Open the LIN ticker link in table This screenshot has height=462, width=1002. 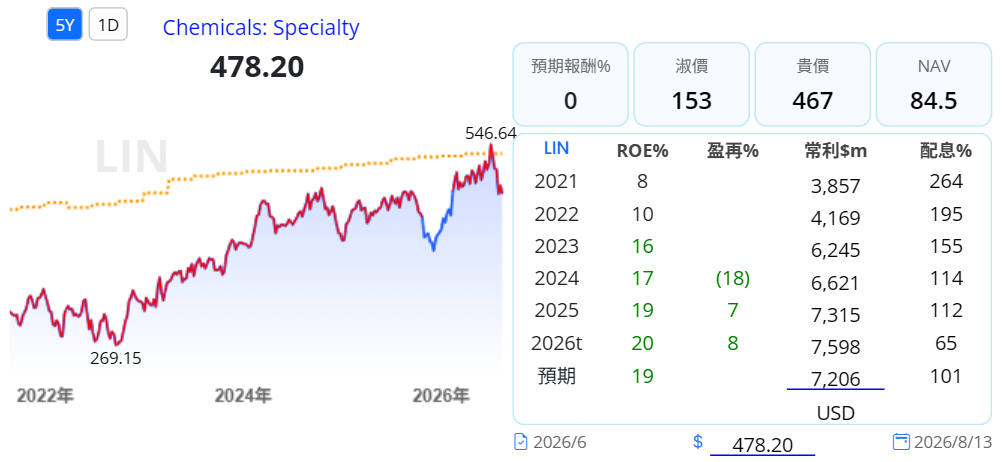pyautogui.click(x=557, y=148)
